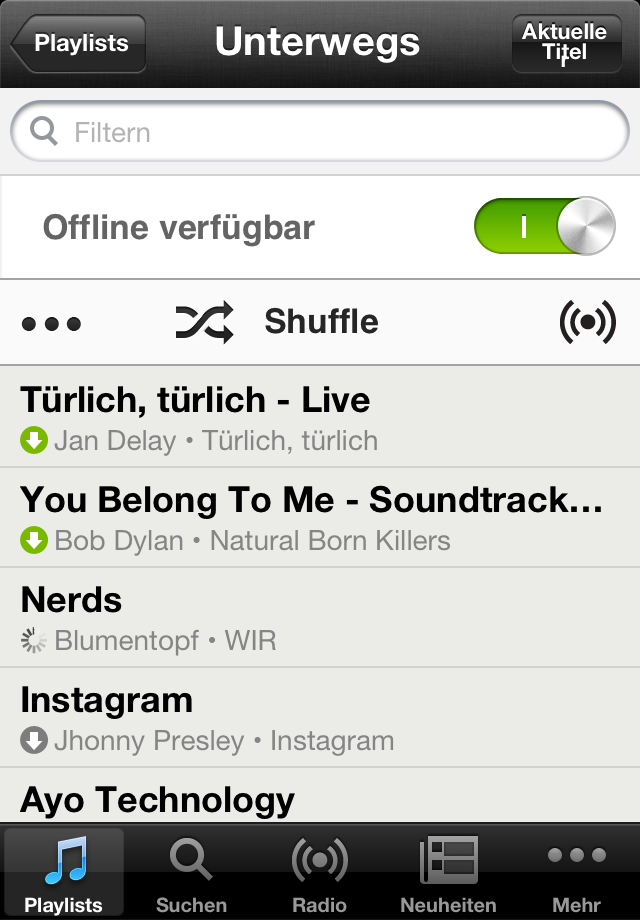Open the three-dot playlist options
This screenshot has height=920, width=640.
point(51,323)
